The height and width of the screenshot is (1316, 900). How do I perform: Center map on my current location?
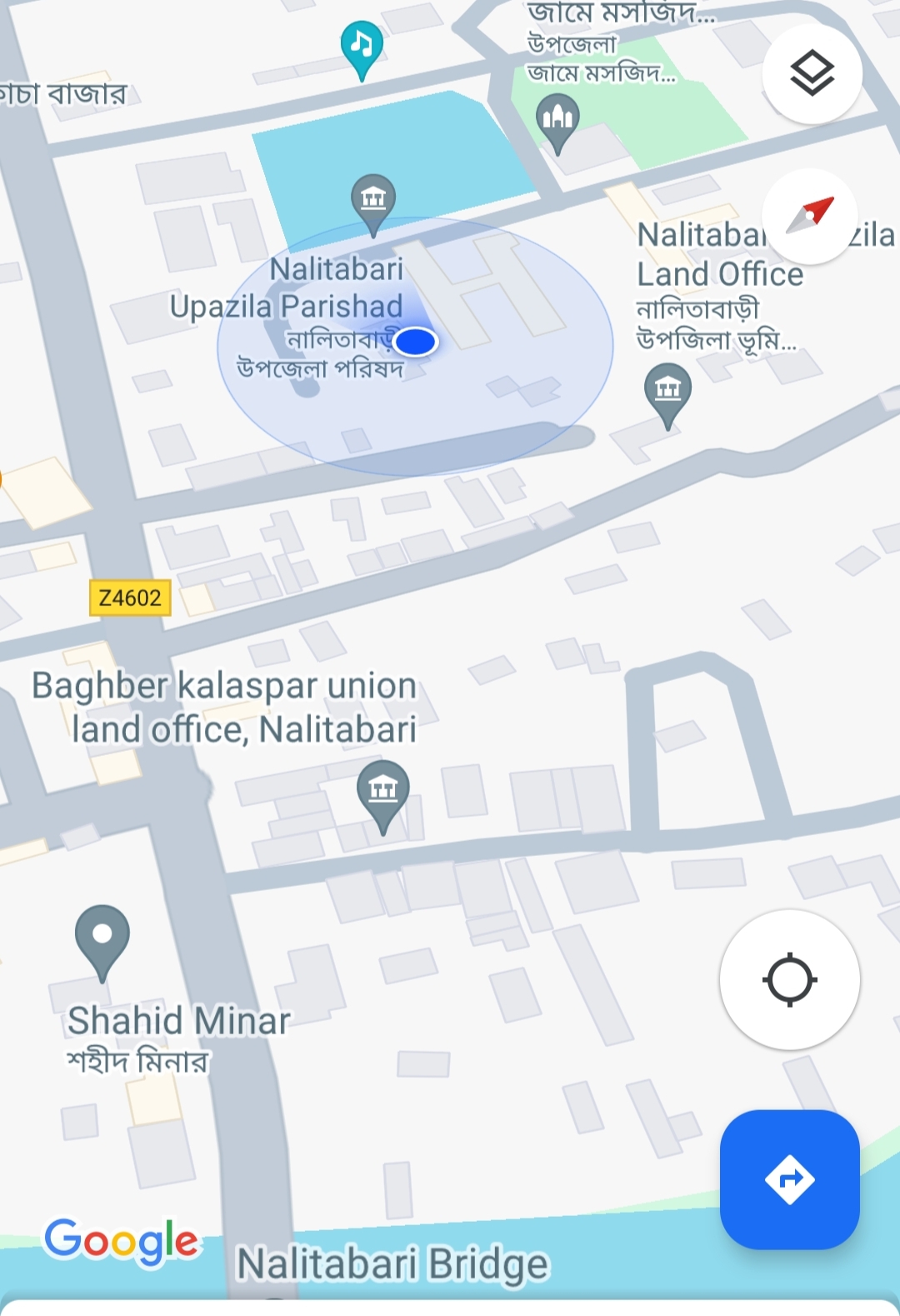(x=789, y=979)
